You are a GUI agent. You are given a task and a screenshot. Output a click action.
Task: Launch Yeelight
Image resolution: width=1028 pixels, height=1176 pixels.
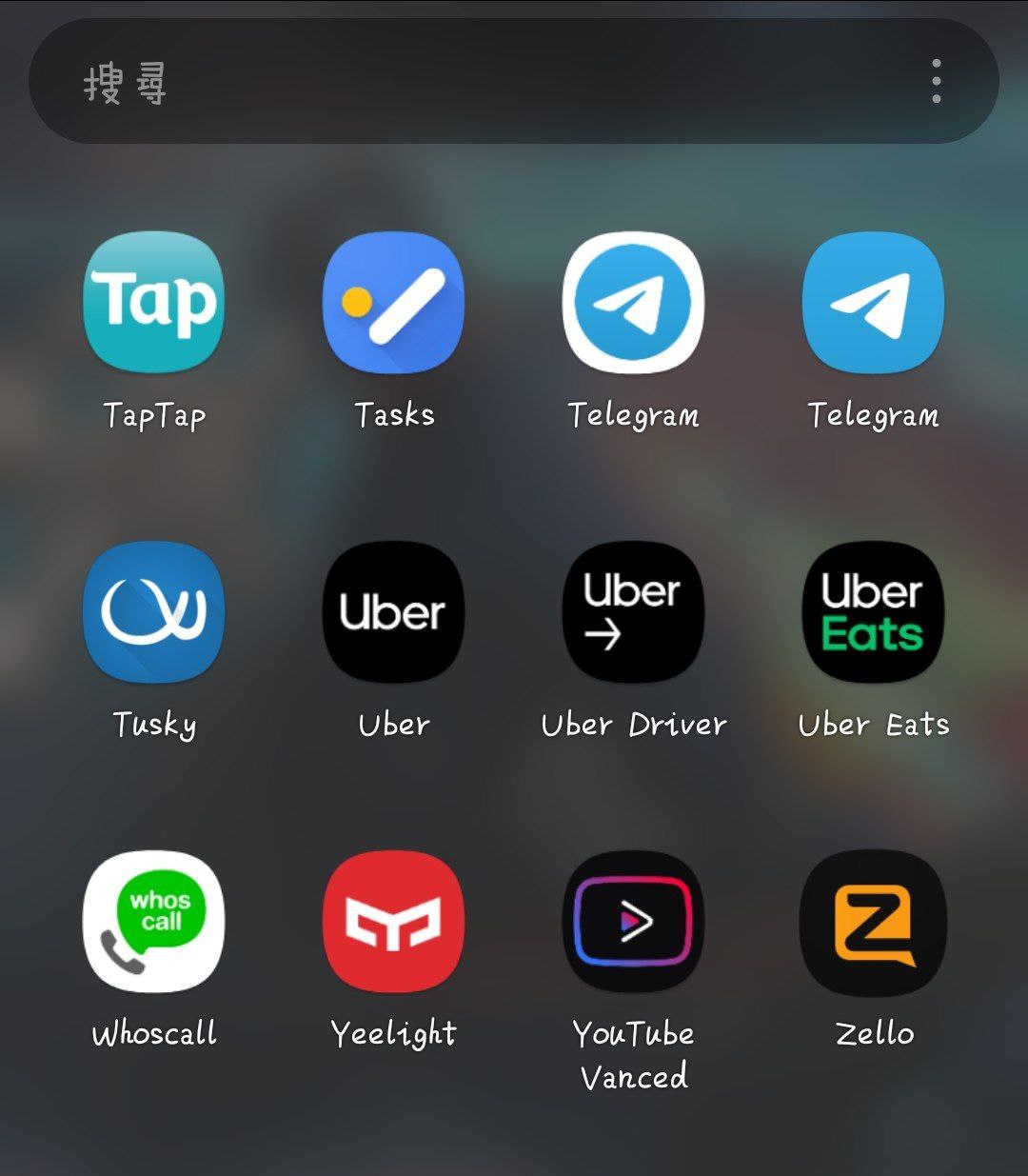click(x=394, y=921)
